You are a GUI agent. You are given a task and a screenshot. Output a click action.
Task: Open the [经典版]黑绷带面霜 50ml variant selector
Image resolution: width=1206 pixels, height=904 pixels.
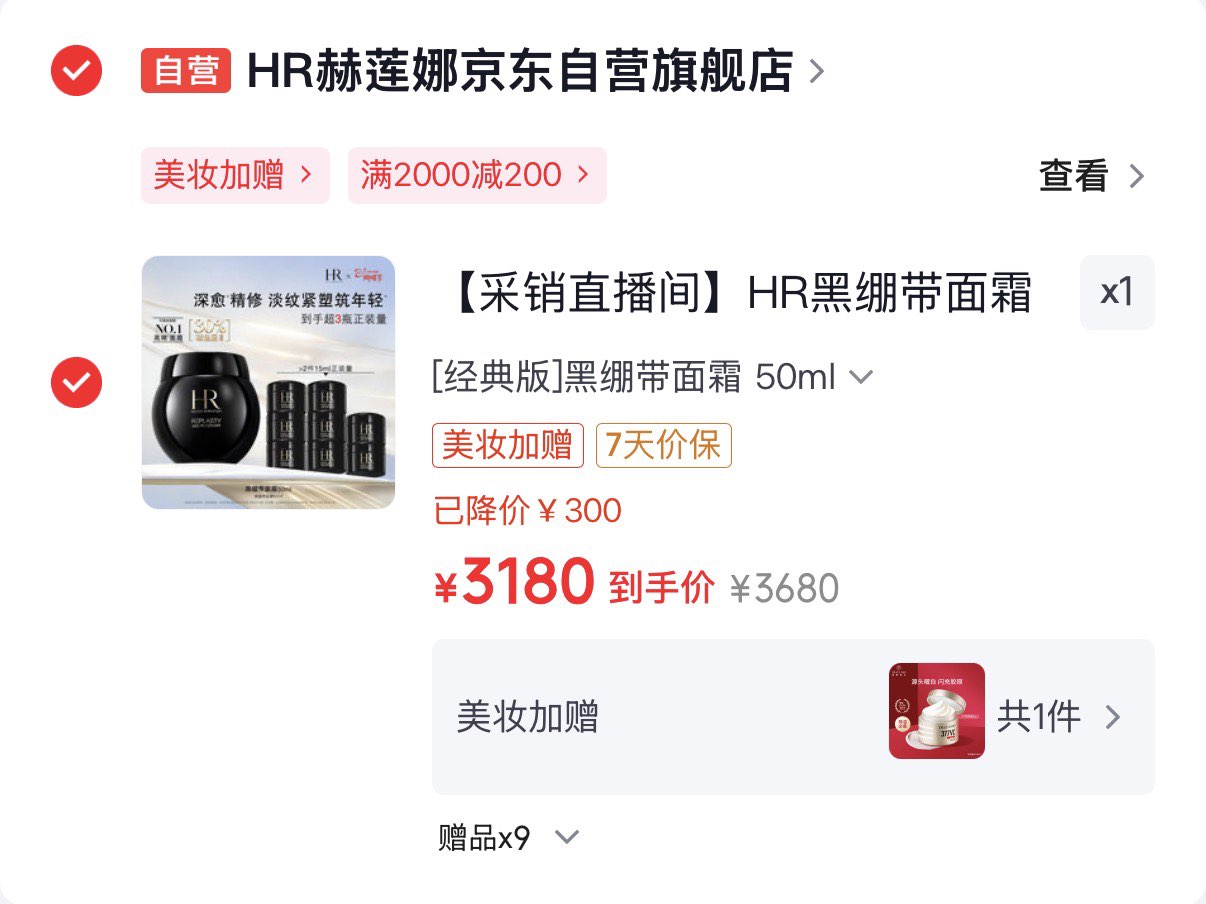pos(653,377)
